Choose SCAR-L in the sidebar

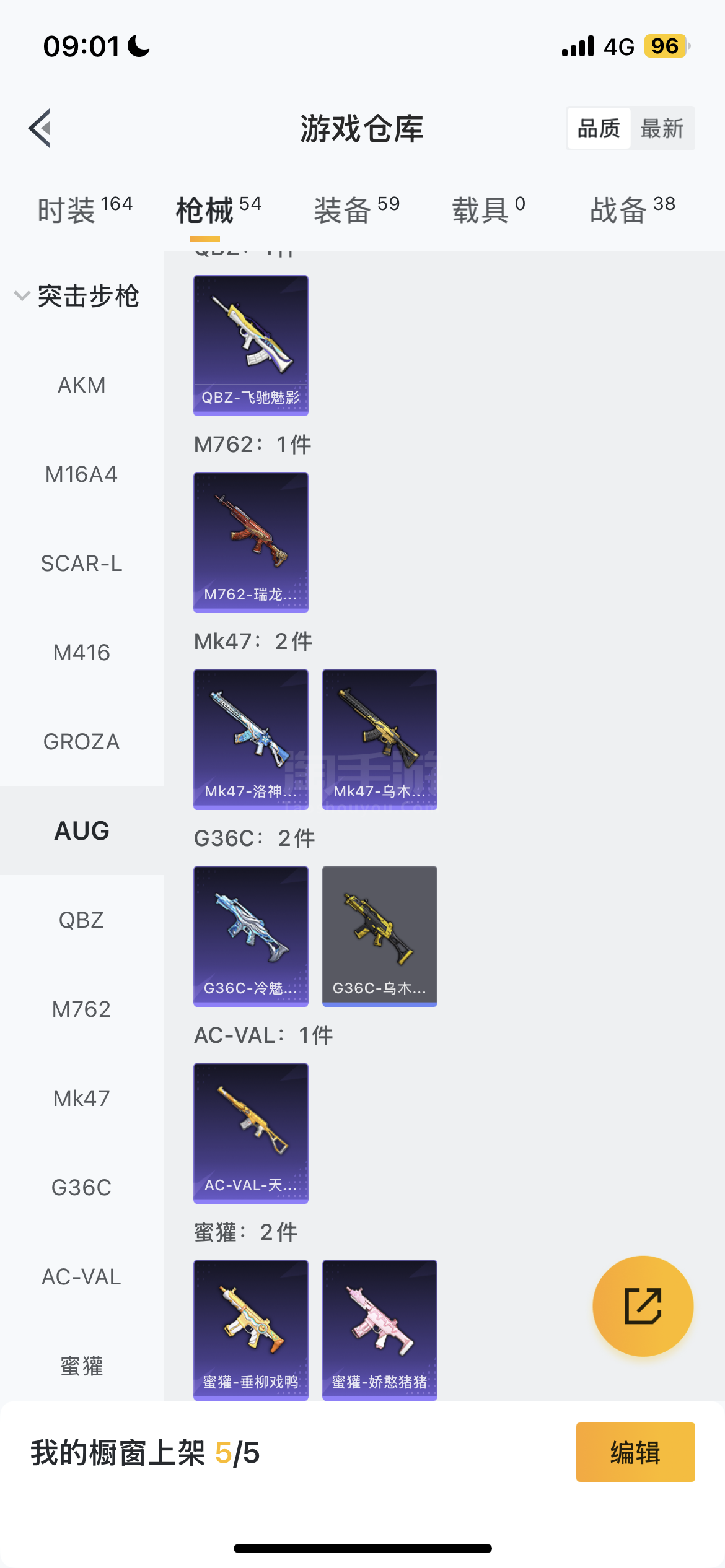click(82, 564)
